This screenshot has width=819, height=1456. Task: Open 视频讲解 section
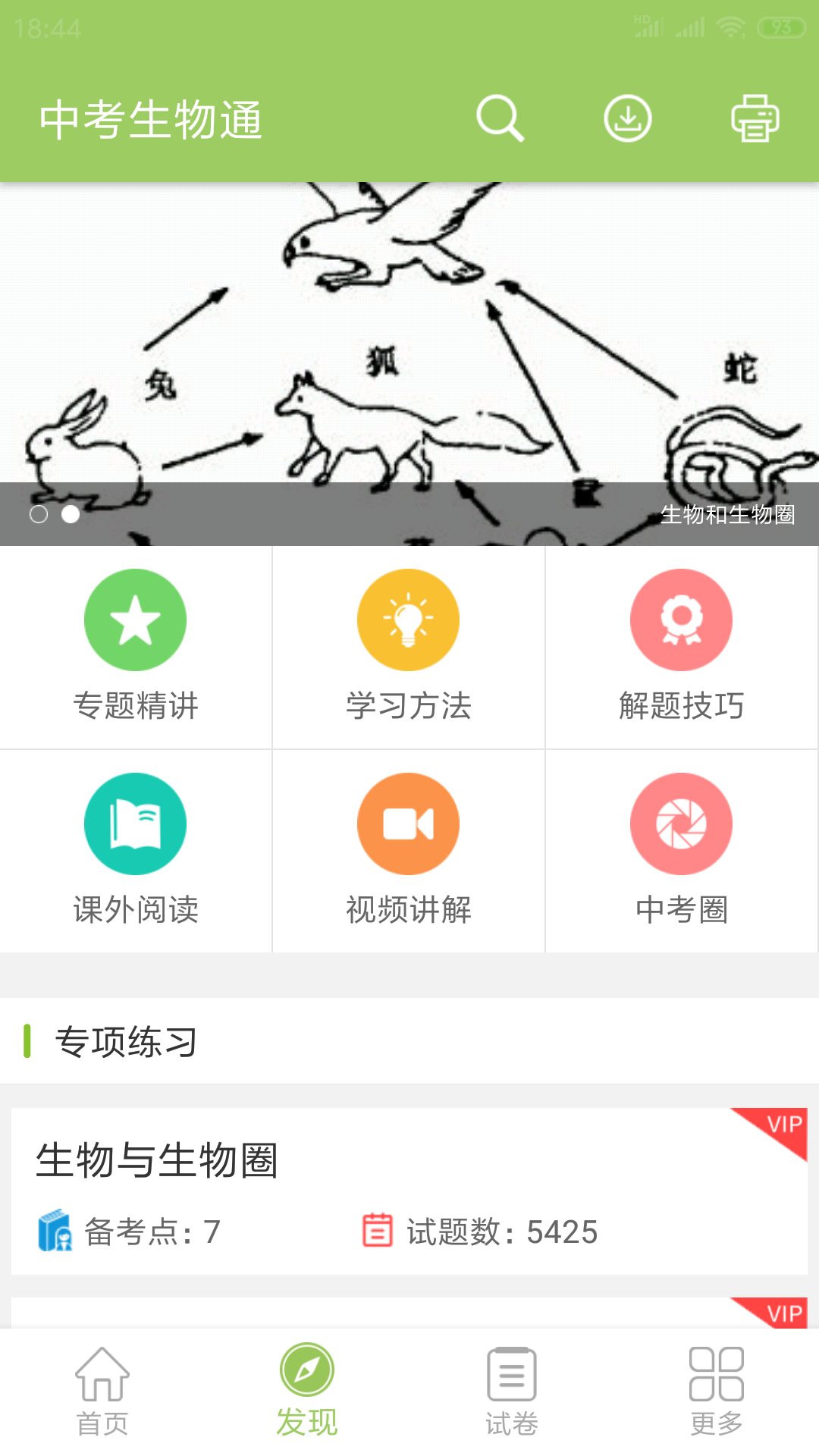pyautogui.click(x=409, y=851)
